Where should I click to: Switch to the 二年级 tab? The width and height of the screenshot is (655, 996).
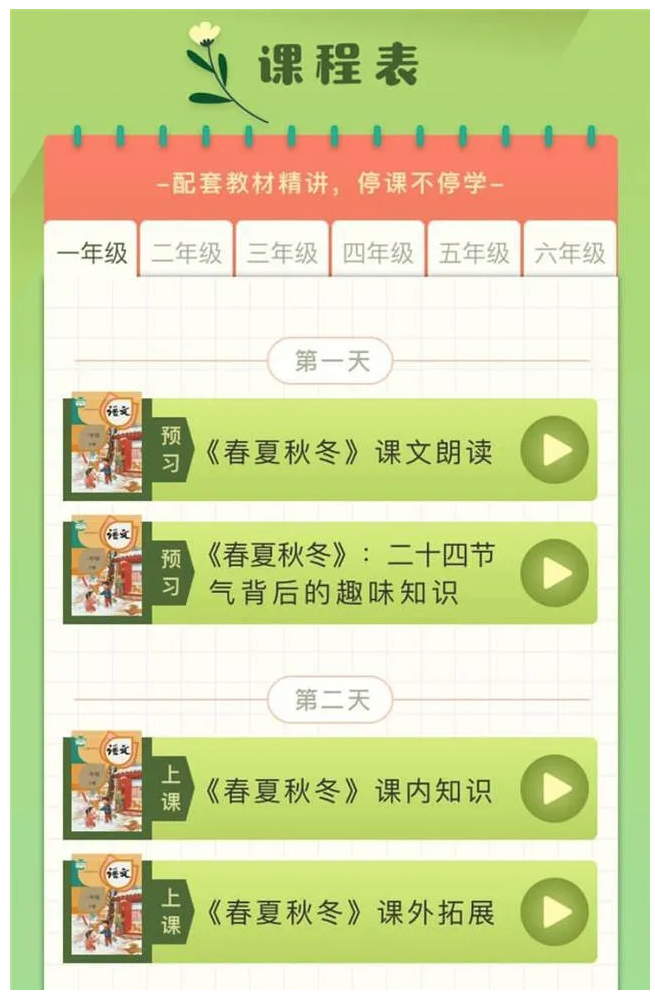click(x=186, y=253)
